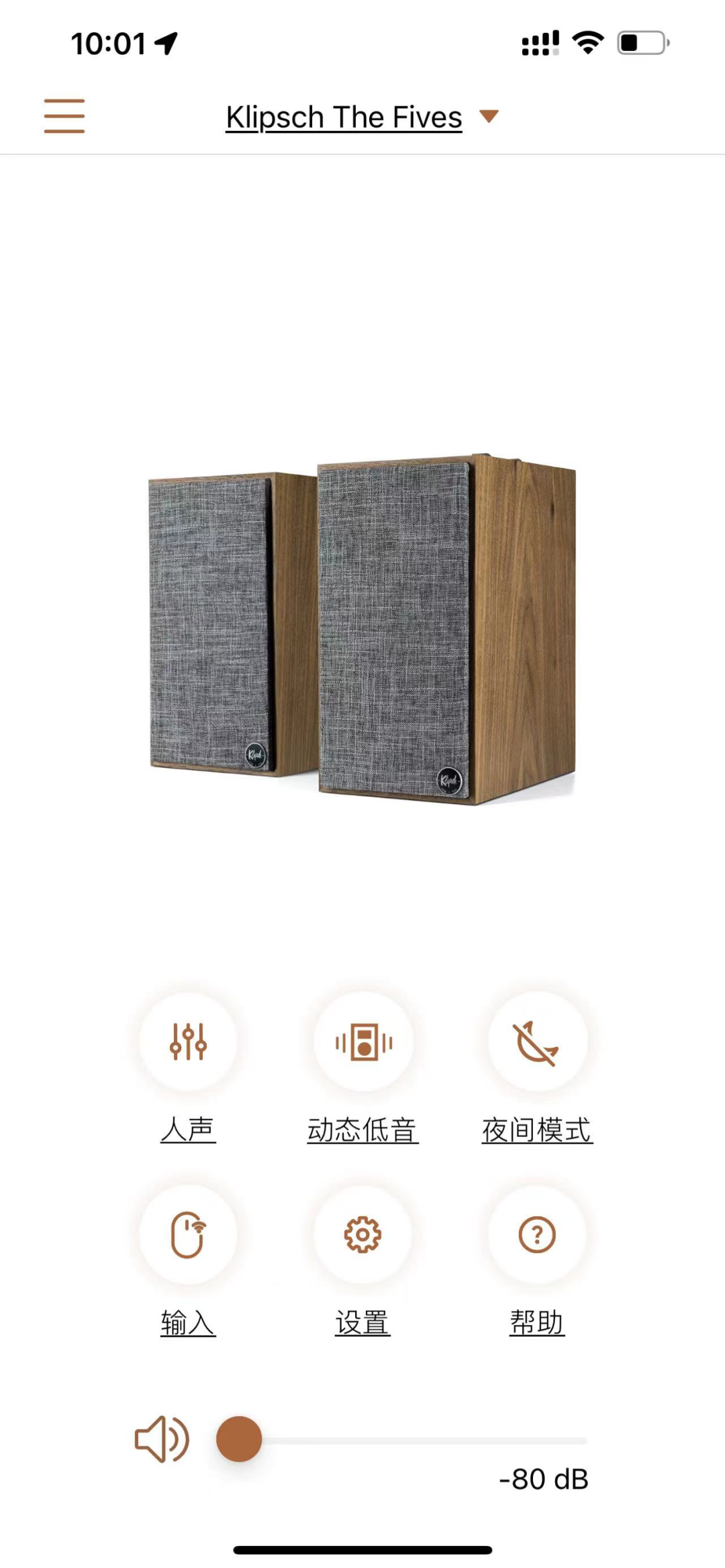Viewport: 725px width, 1568px height.
Task: Mute the speaker with the volume icon
Action: coord(162,1439)
